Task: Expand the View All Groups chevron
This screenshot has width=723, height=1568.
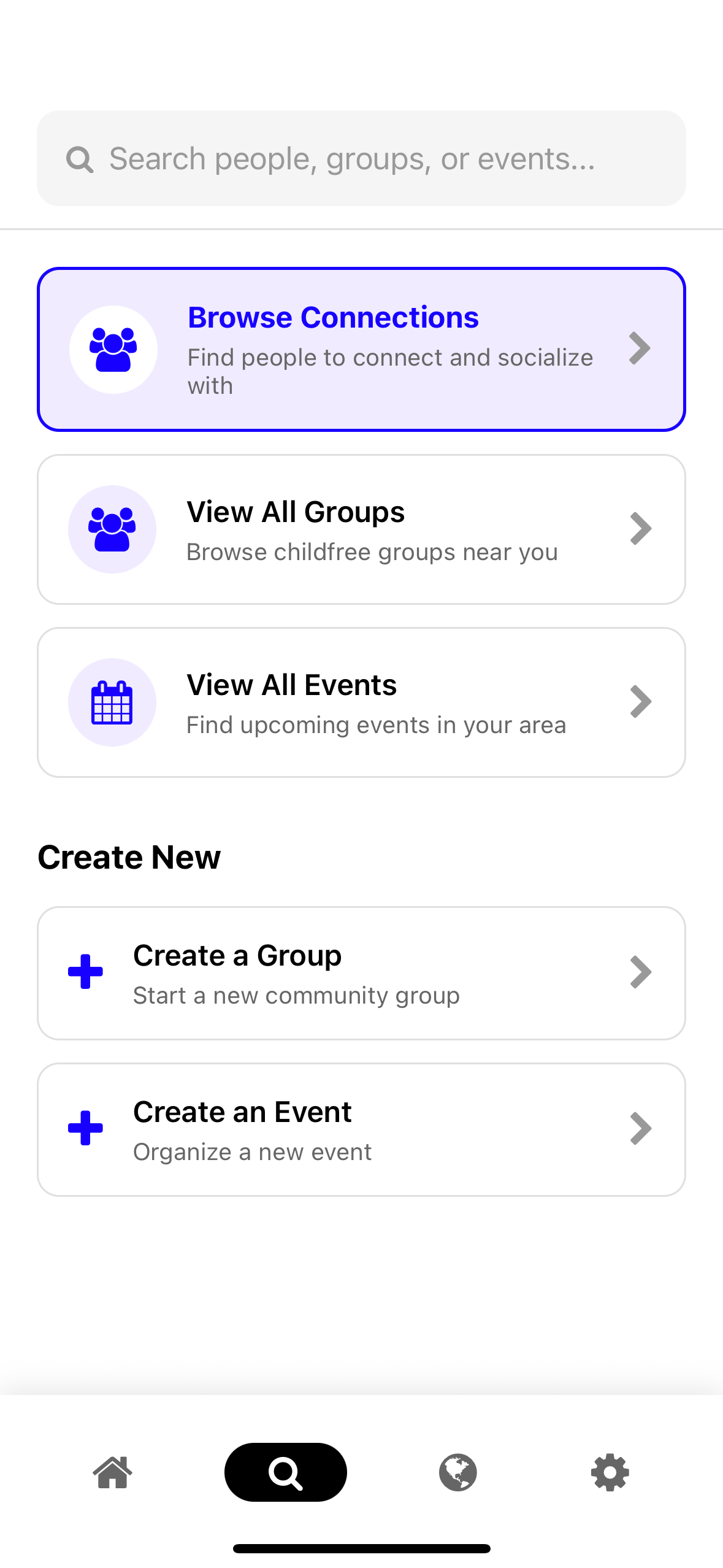Action: pyautogui.click(x=640, y=528)
